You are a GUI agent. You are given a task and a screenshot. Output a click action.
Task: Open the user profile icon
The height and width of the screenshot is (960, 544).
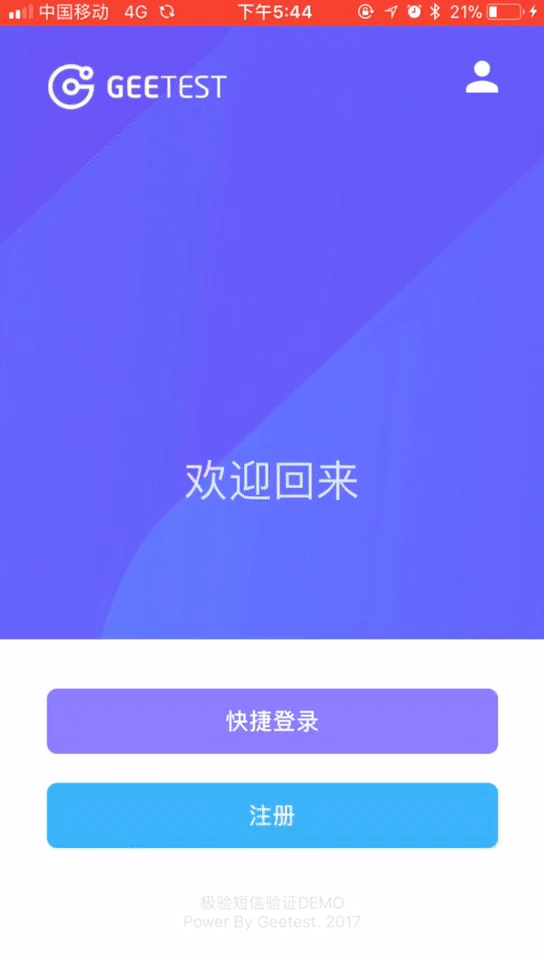(482, 77)
